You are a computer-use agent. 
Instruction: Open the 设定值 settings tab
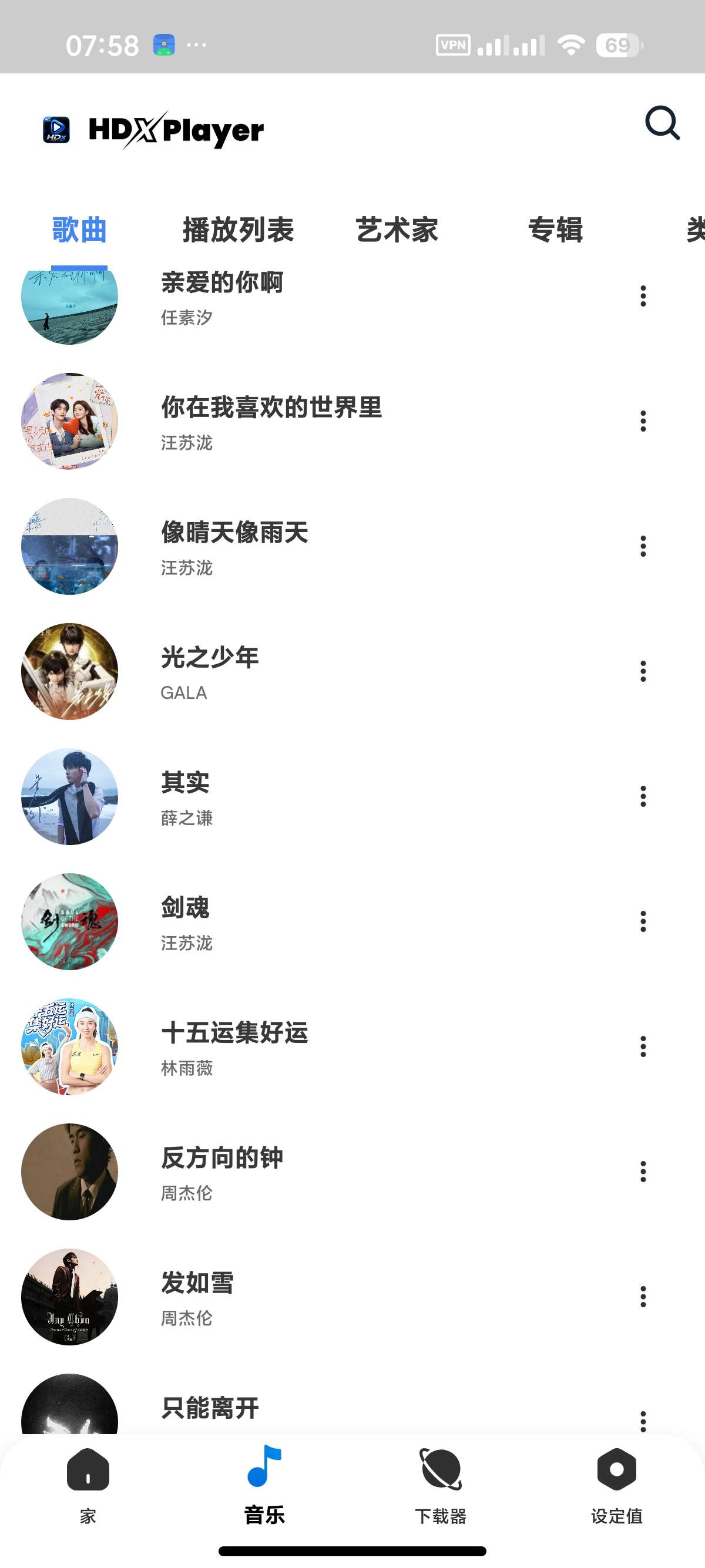click(617, 1486)
